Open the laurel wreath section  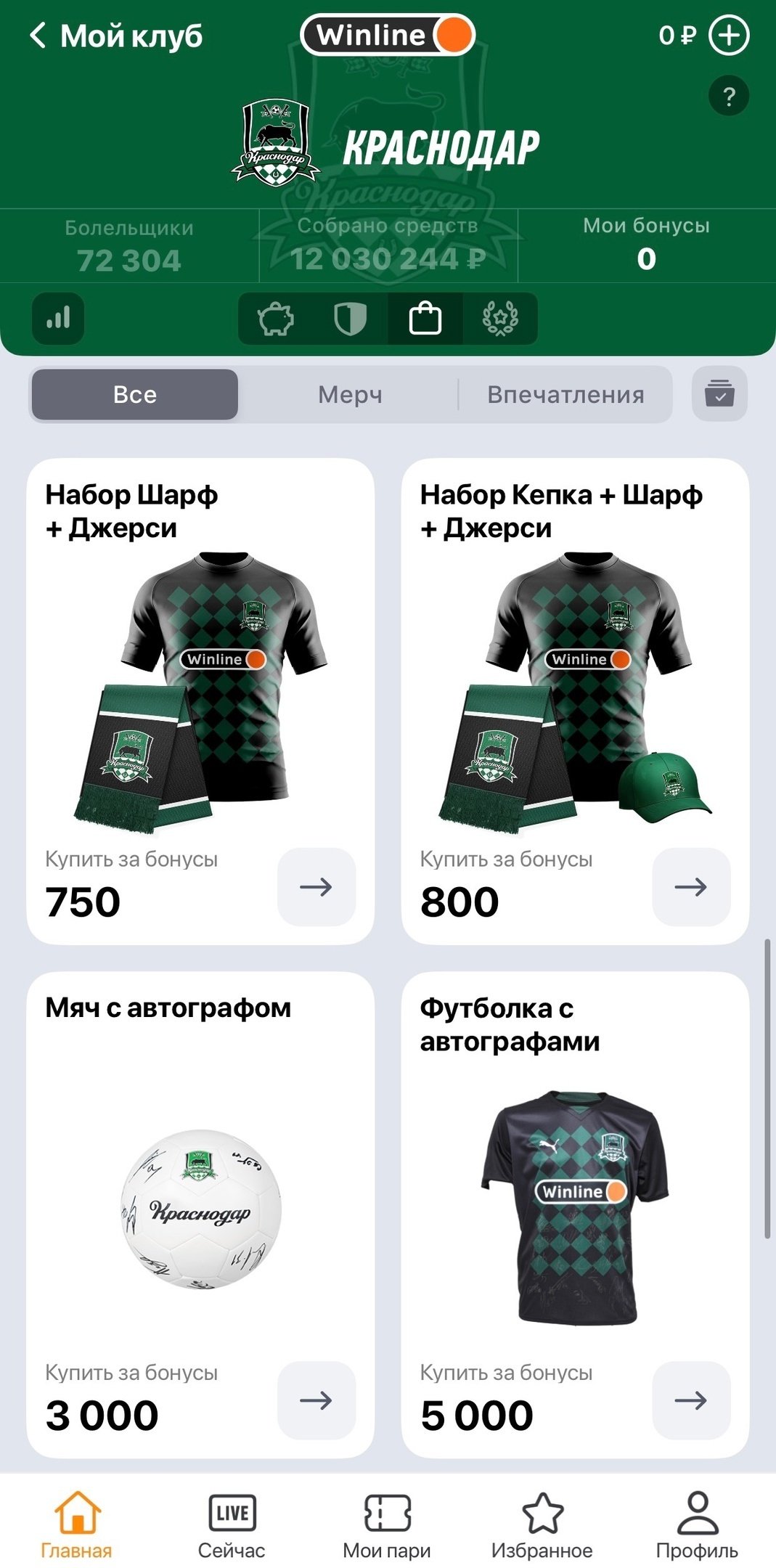[x=500, y=319]
